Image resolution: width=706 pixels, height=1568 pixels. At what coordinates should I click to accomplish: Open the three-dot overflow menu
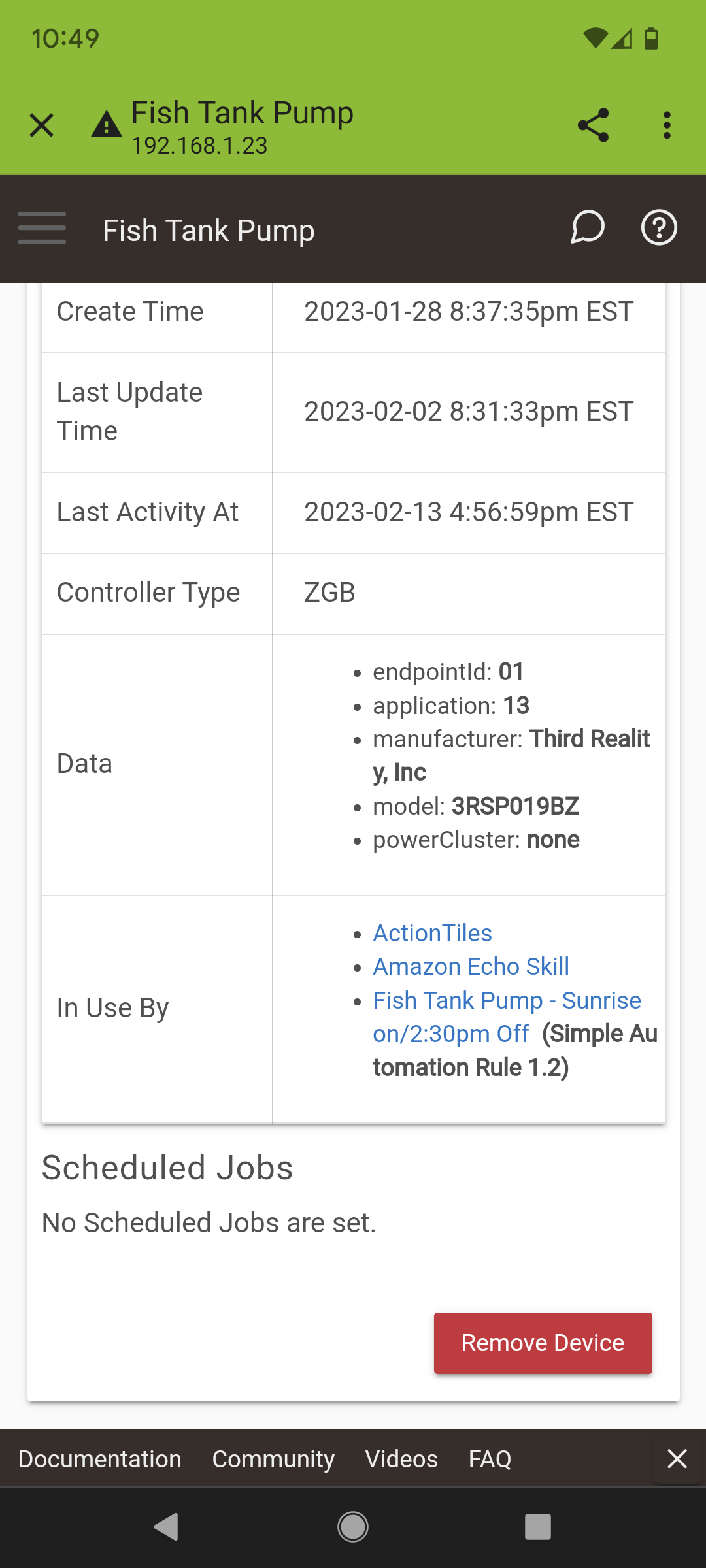point(667,125)
